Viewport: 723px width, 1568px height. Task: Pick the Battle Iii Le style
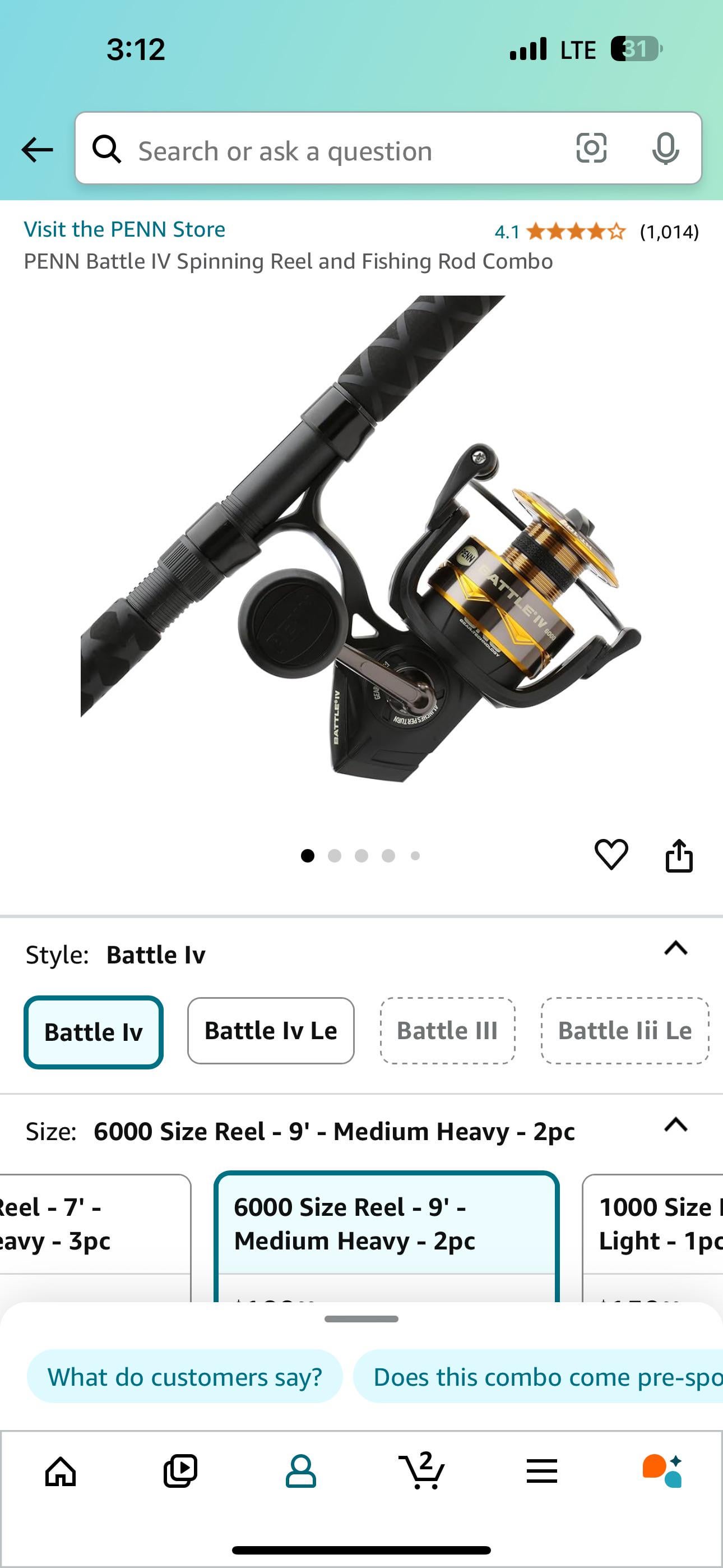tap(624, 1031)
